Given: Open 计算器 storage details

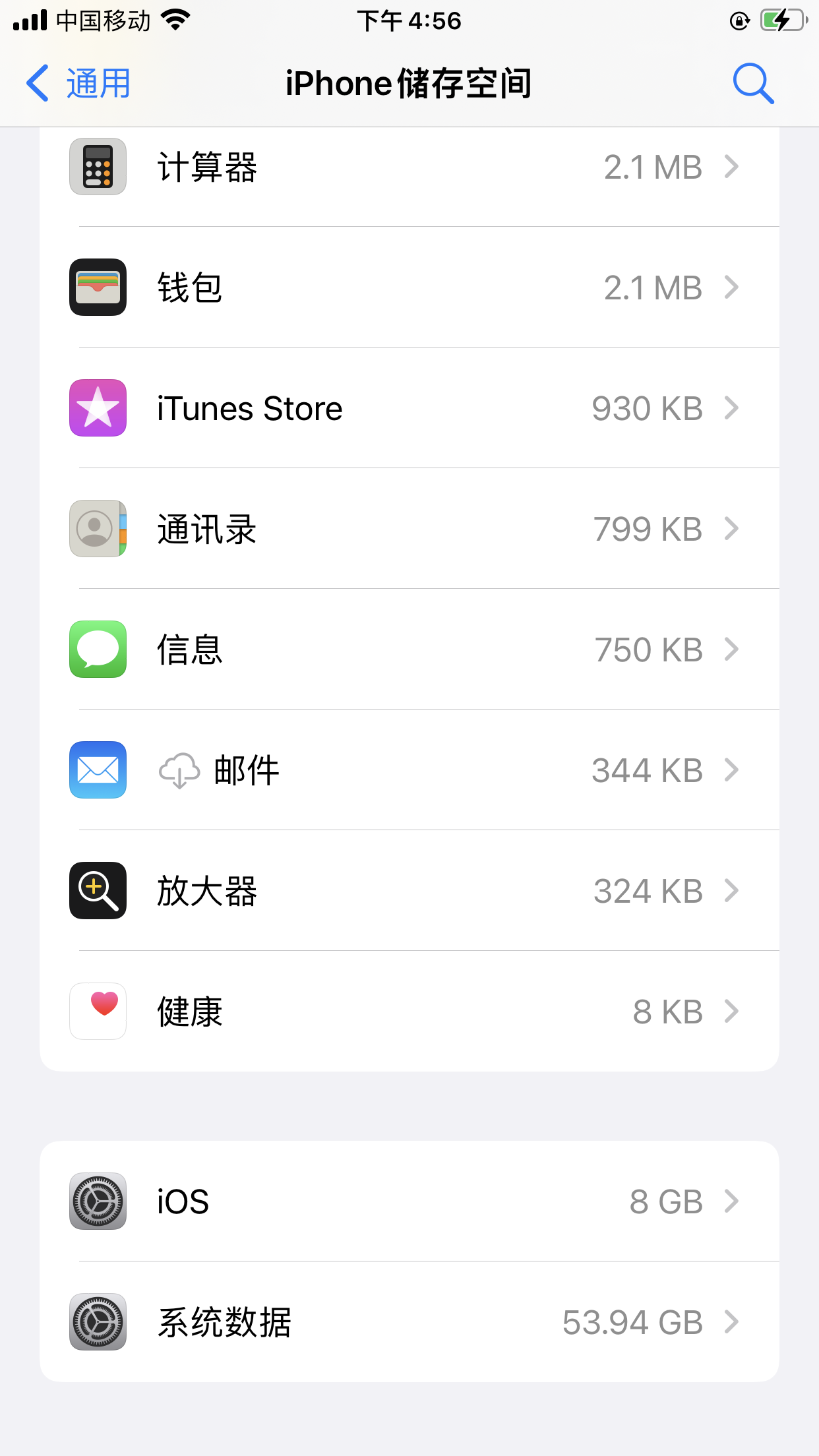Looking at the screenshot, I should tap(409, 167).
